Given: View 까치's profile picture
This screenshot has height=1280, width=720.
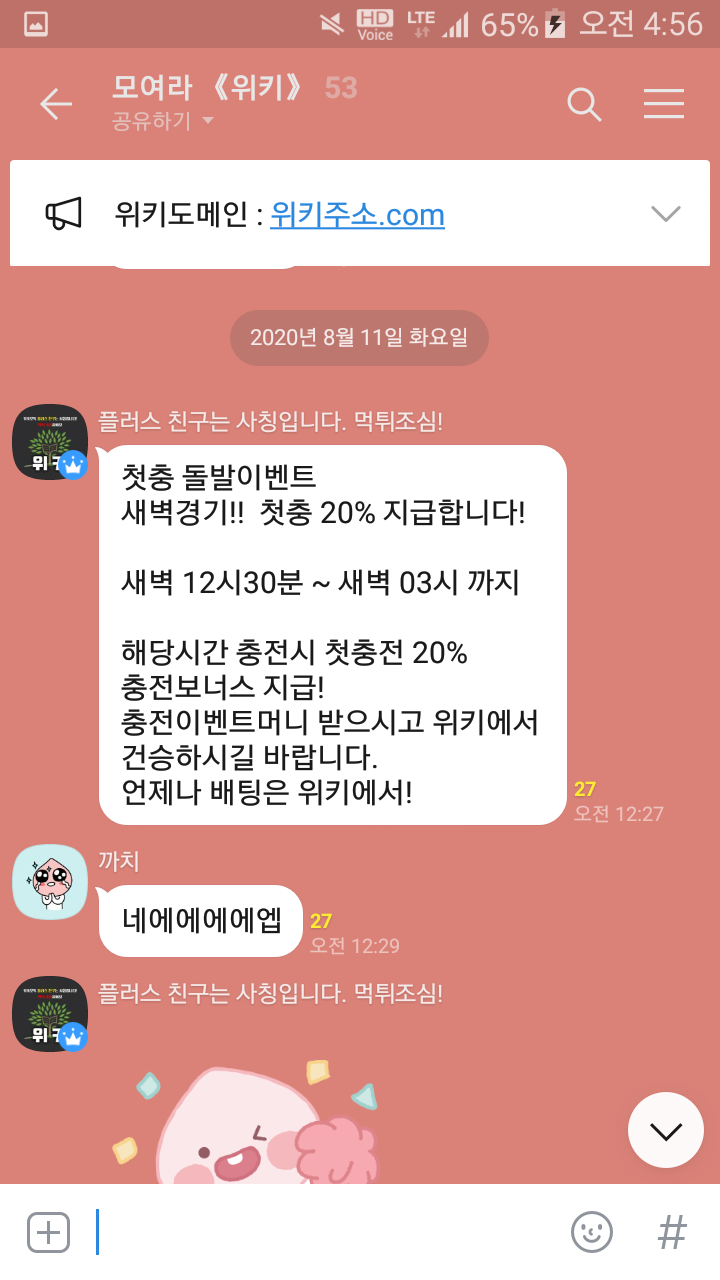Looking at the screenshot, I should click(50, 882).
